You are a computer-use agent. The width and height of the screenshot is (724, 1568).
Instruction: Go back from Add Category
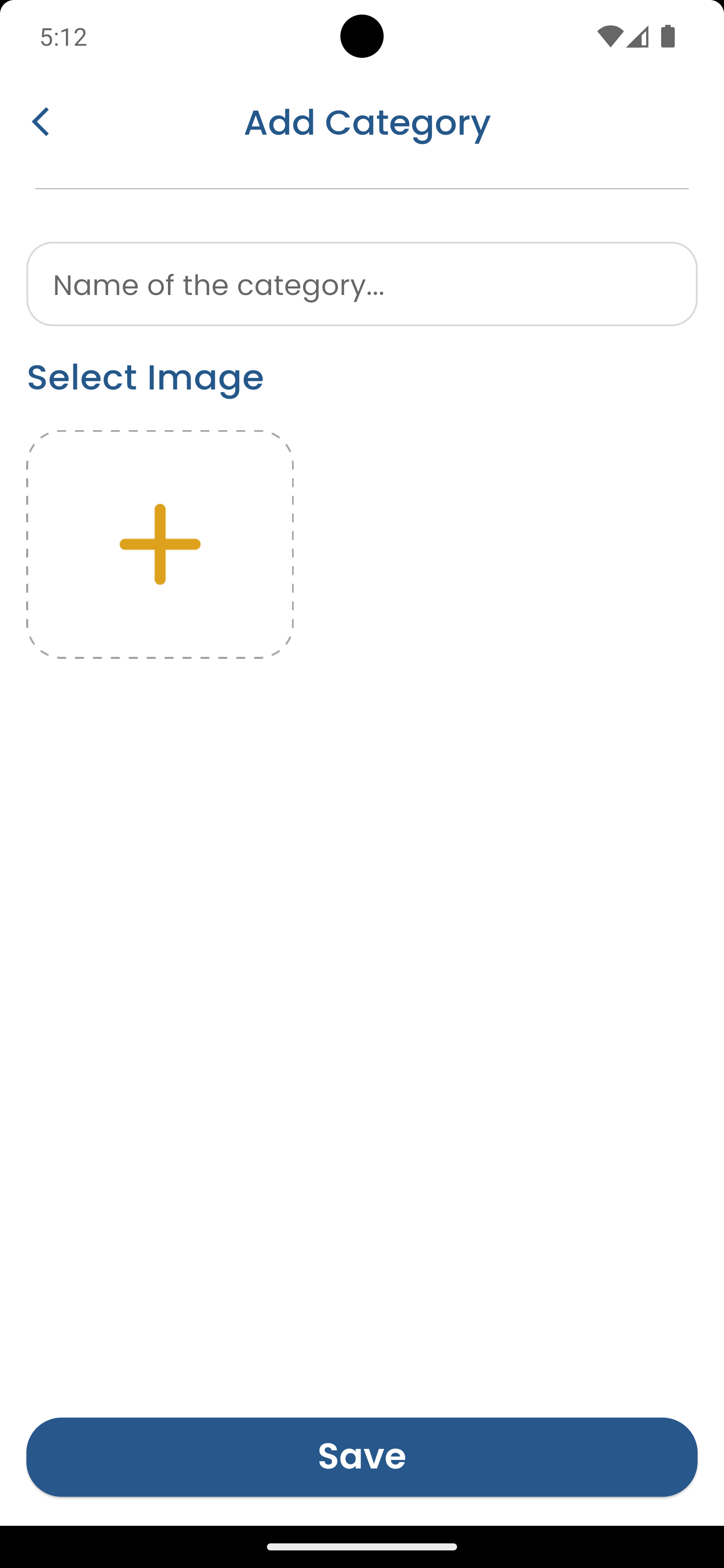pyautogui.click(x=41, y=122)
